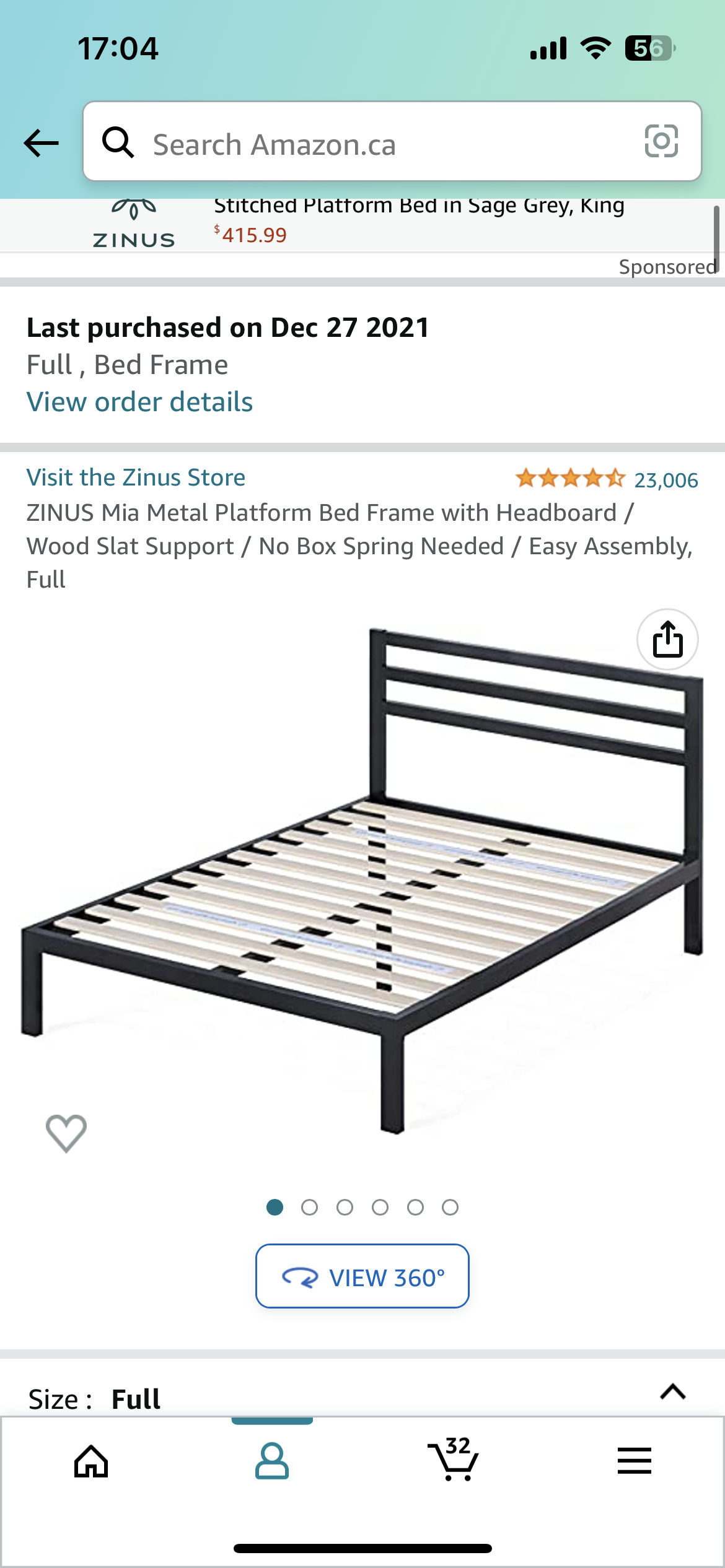
Task: Open the cart with 32 items
Action: (453, 1460)
